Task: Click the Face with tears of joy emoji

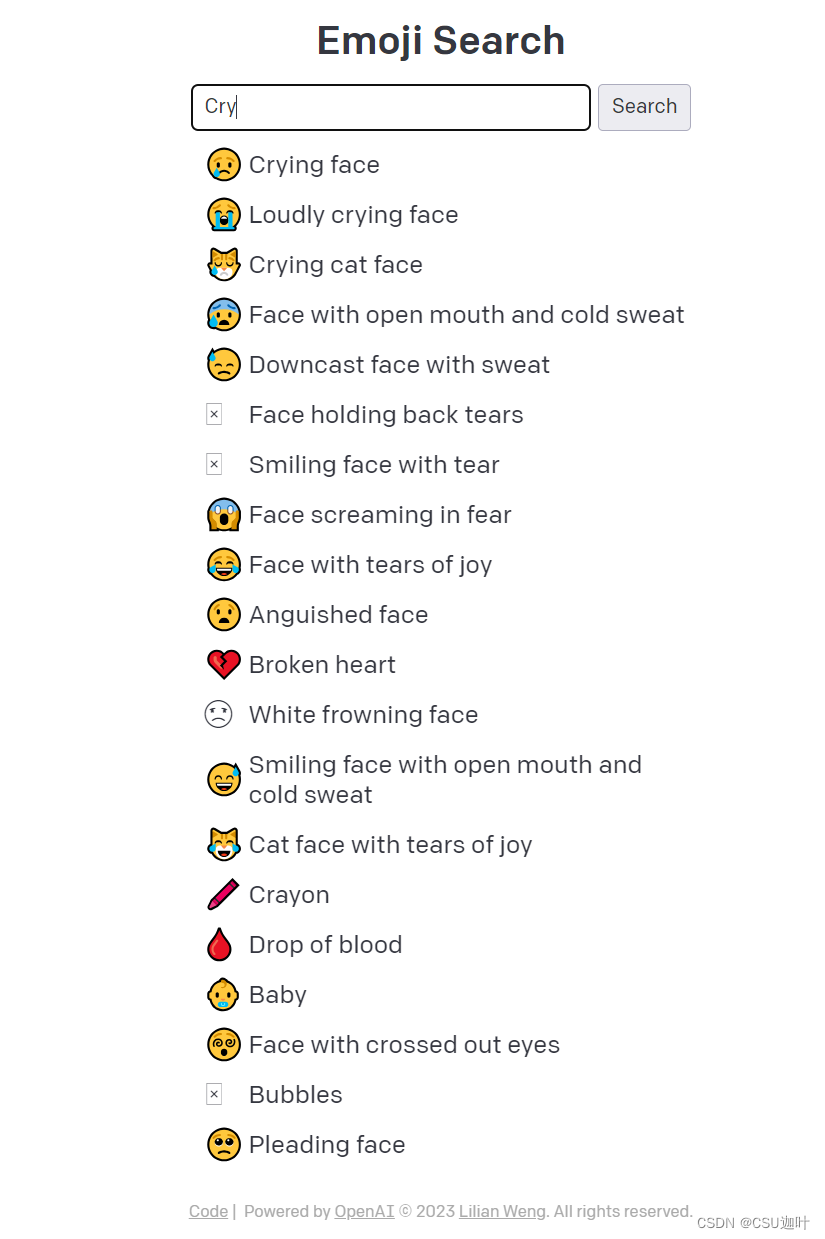Action: coord(224,564)
